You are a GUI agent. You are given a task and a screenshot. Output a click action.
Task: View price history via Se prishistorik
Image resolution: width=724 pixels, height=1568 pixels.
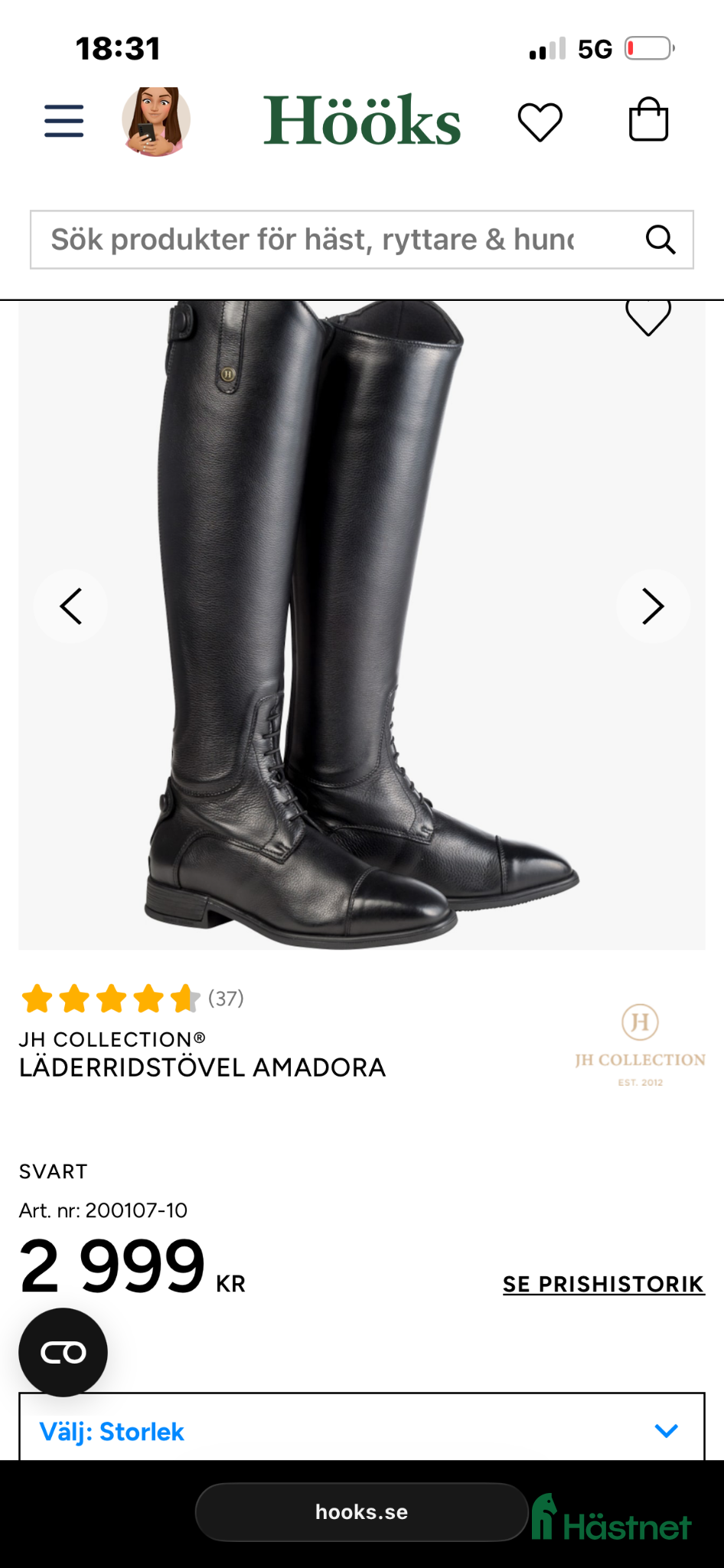(603, 1284)
